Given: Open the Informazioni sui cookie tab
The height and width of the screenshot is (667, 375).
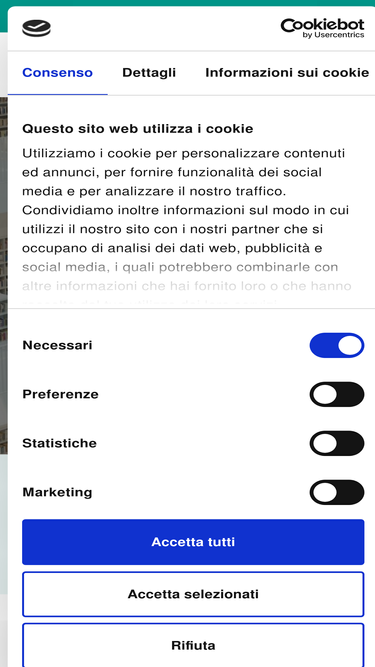Looking at the screenshot, I should [x=287, y=73].
